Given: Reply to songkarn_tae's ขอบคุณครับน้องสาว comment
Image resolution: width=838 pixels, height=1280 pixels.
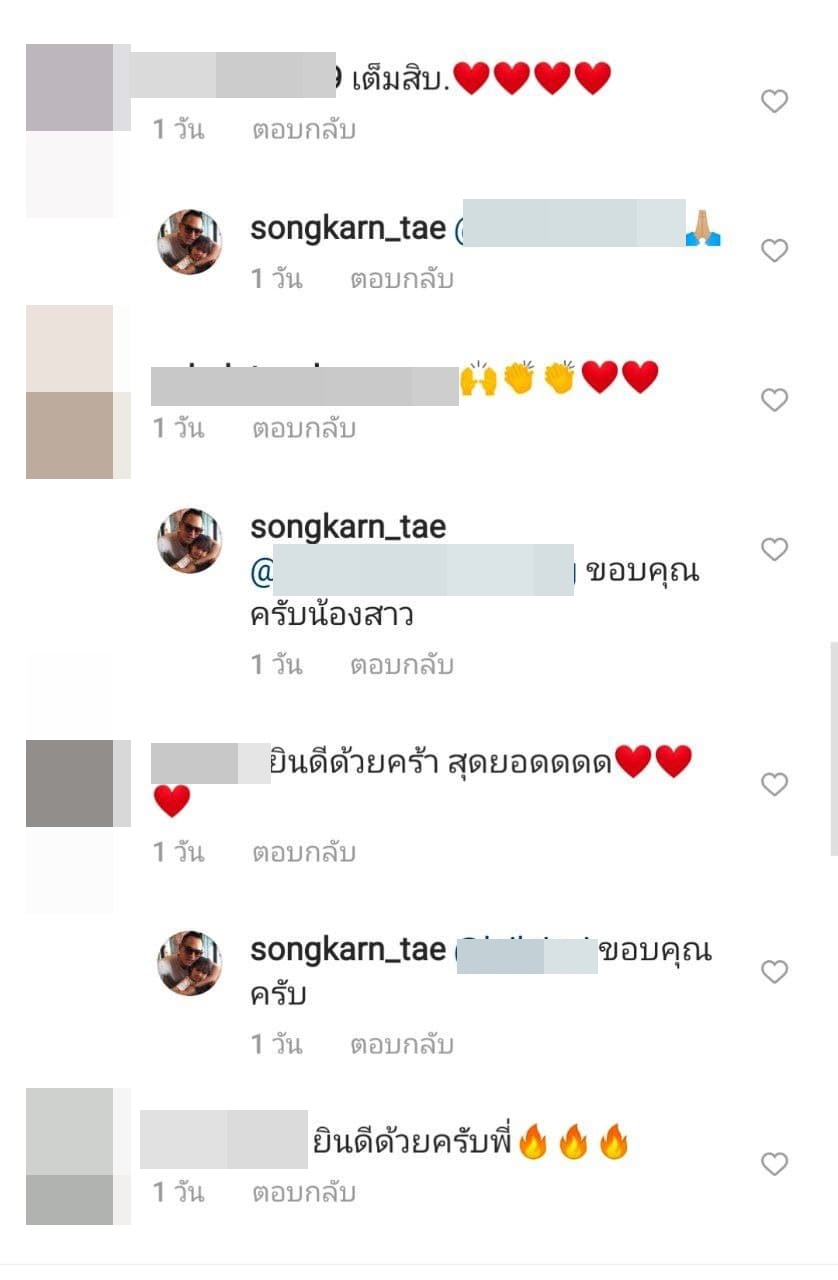Looking at the screenshot, I should (x=401, y=665).
